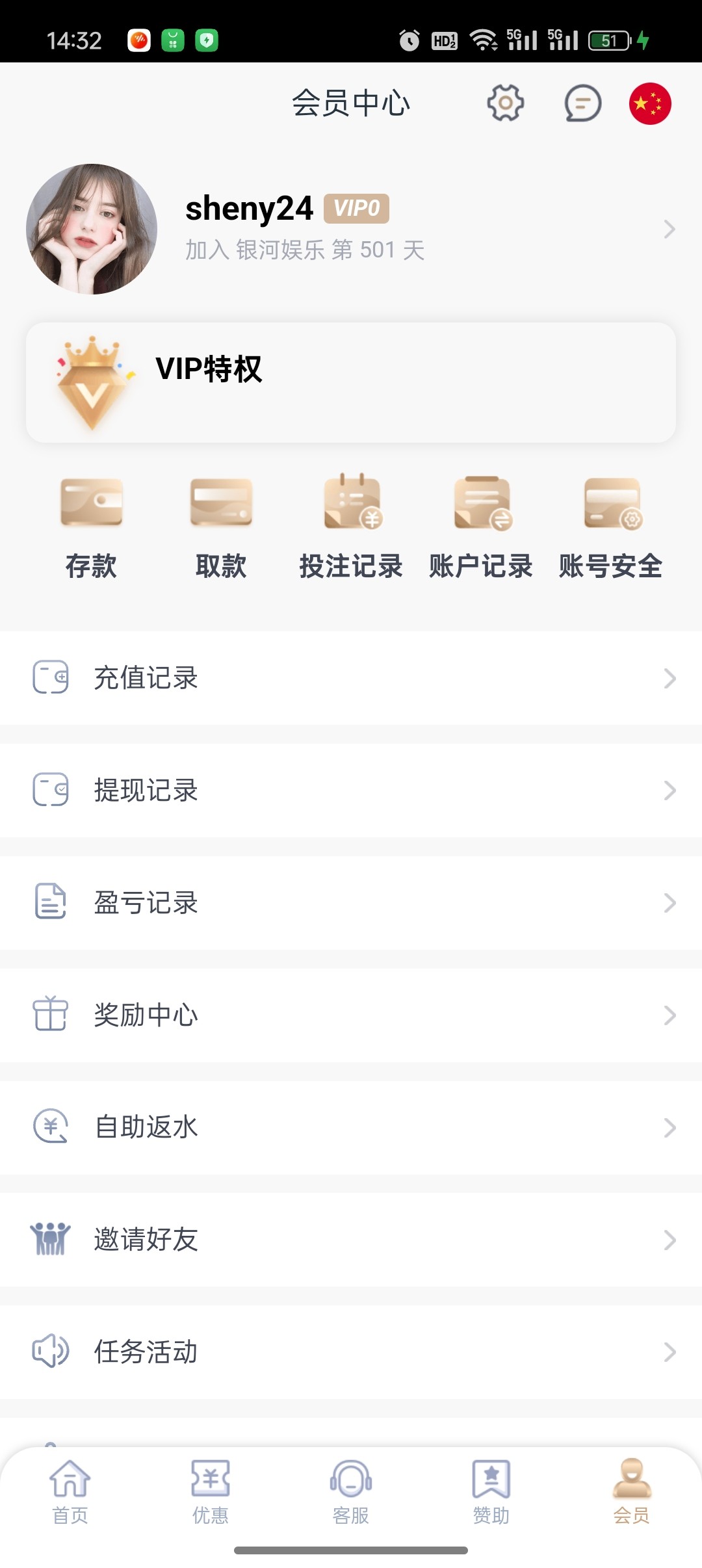
Task: Open 账号安全 account security
Action: [x=611, y=528]
